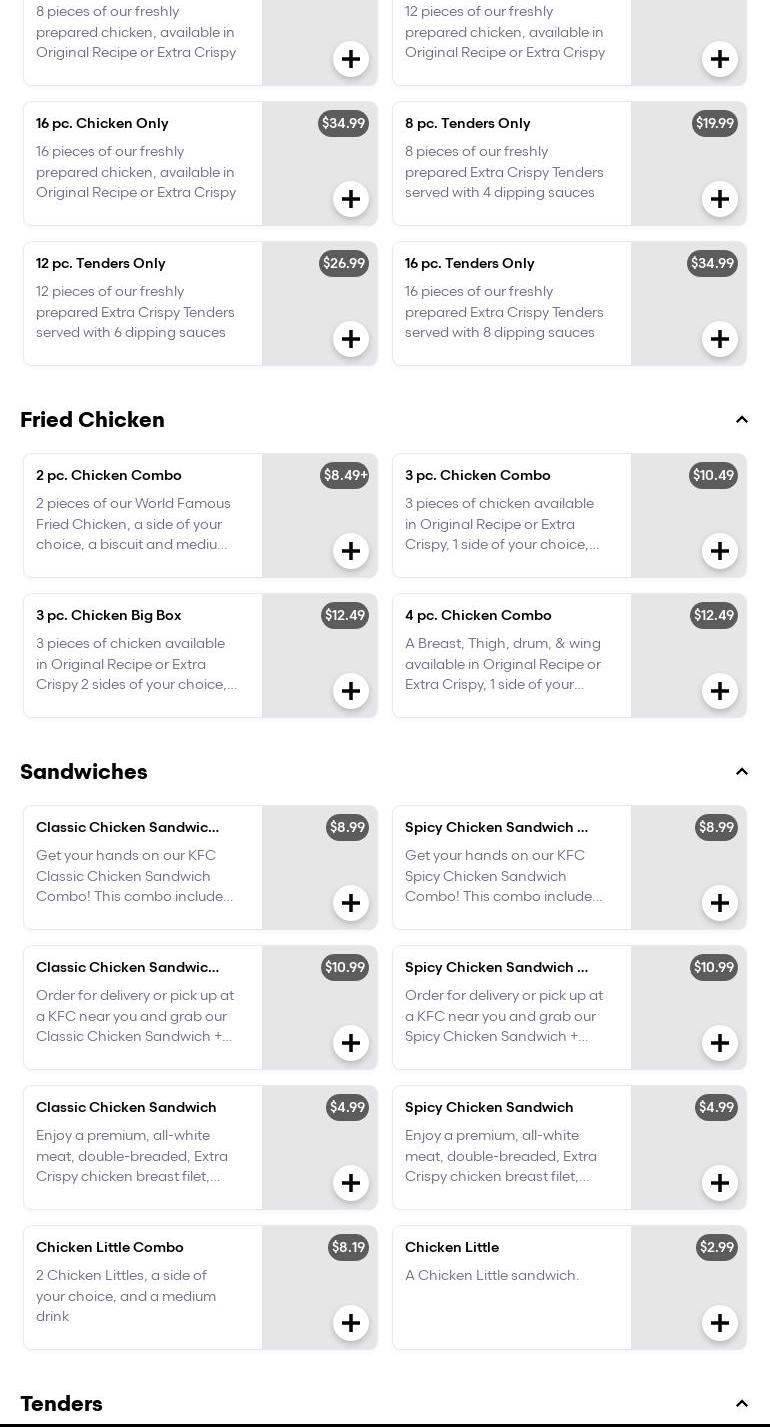Open the 2 pc. Chicken Combo card
The image size is (770, 1427).
click(x=142, y=515)
